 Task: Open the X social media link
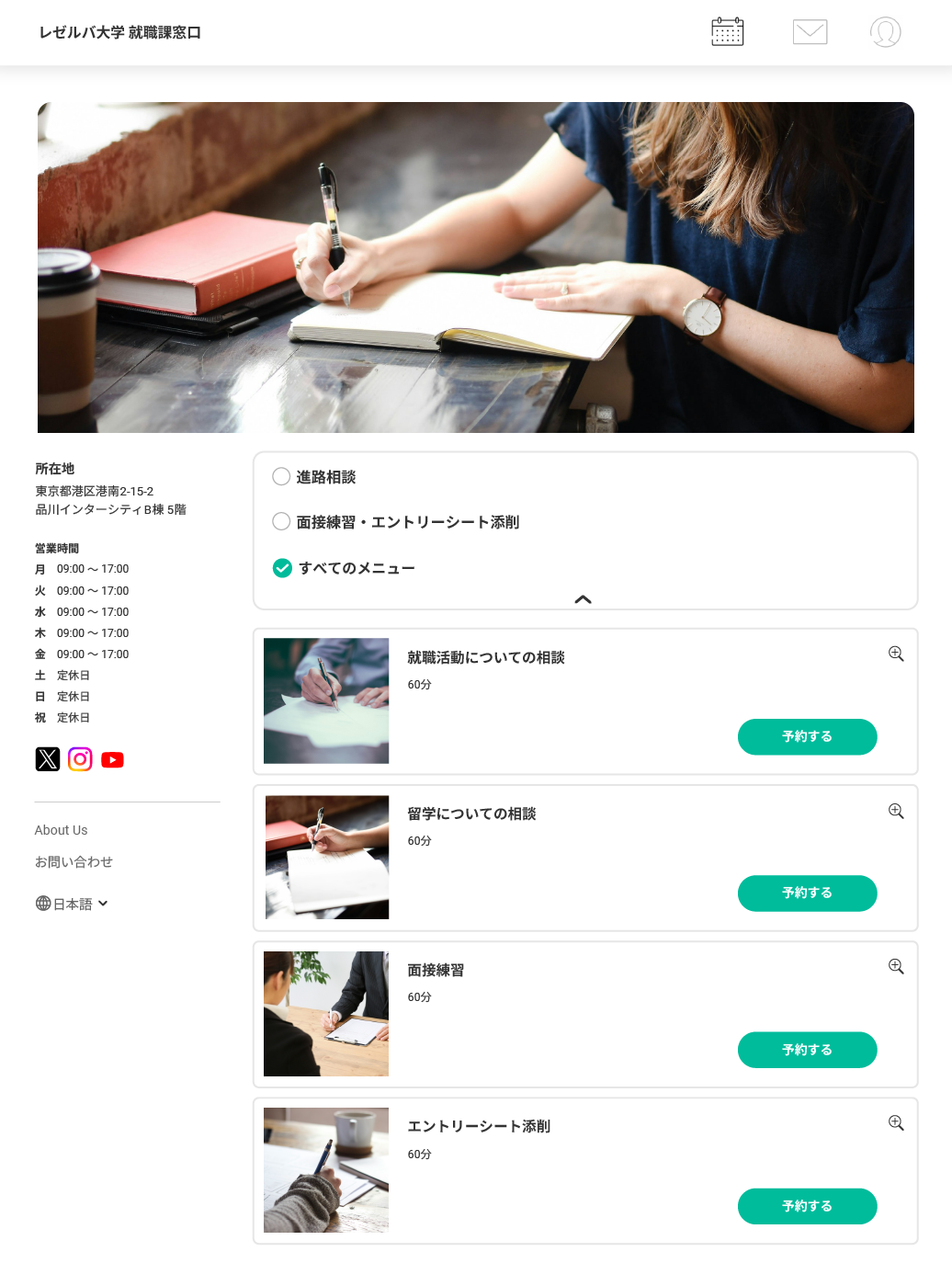coord(48,759)
